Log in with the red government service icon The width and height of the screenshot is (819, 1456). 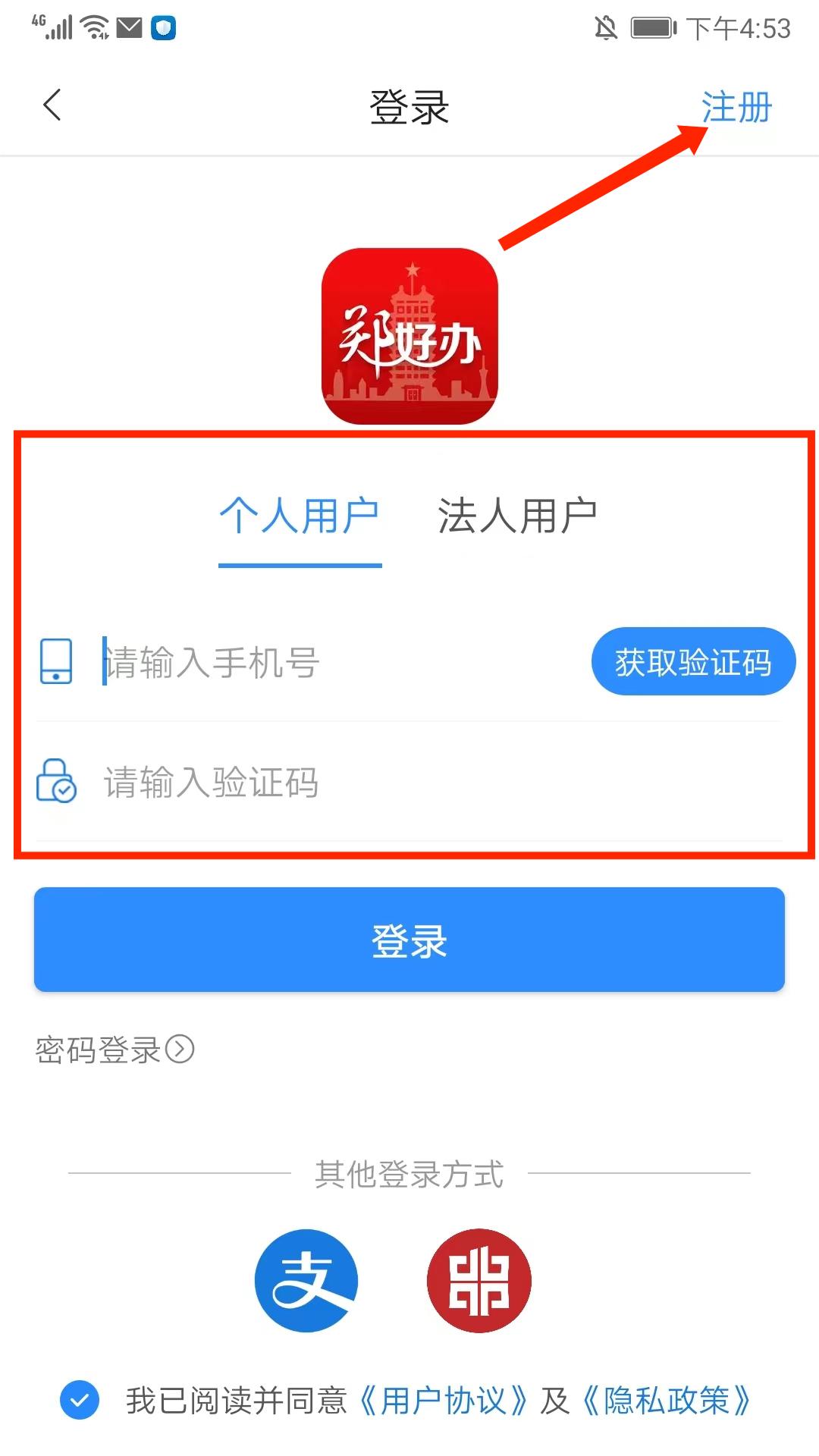479,1281
